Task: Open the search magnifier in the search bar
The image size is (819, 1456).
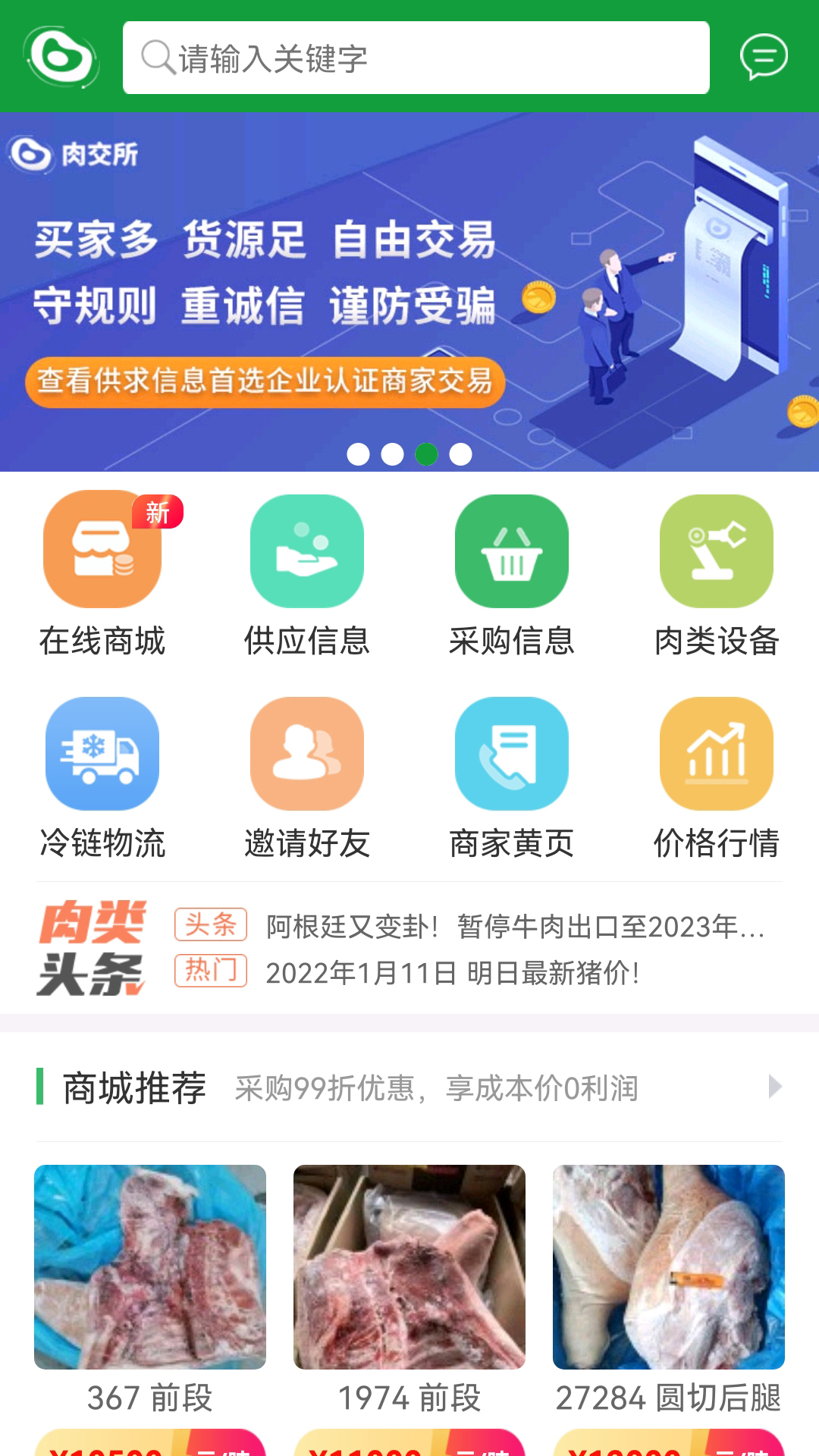Action: pyautogui.click(x=157, y=57)
